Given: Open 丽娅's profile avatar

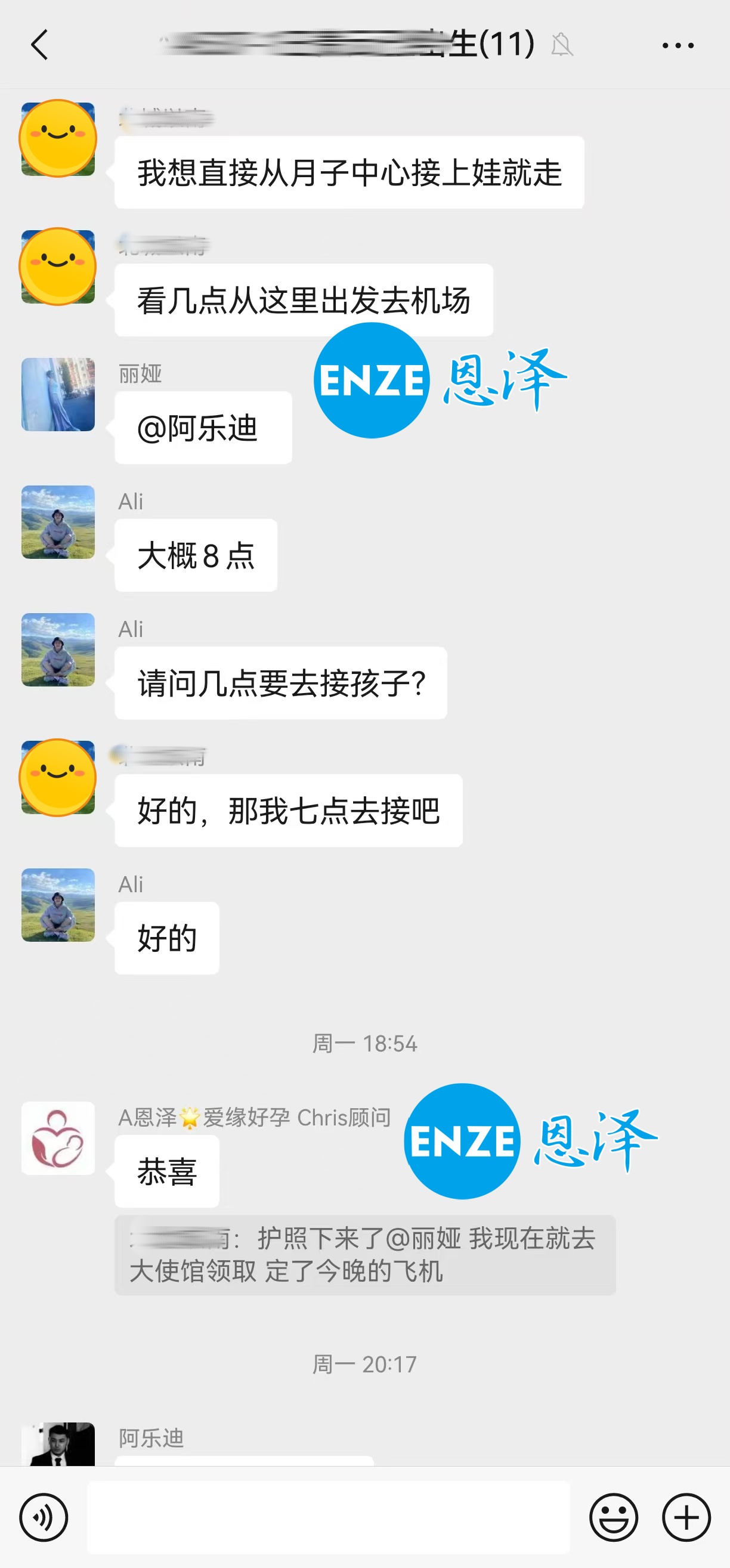Looking at the screenshot, I should [58, 394].
